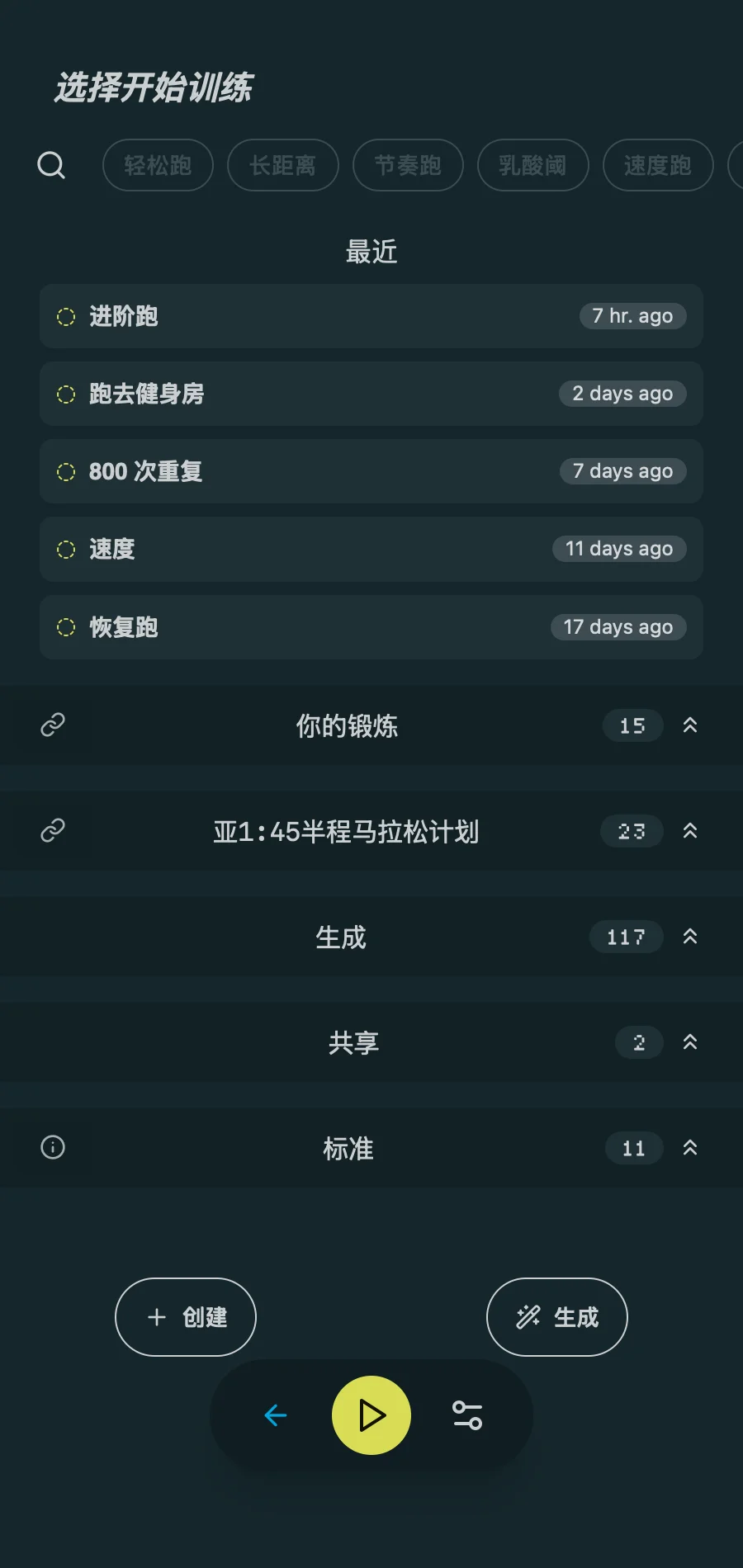The image size is (743, 1568).
Task: Go back with the blue arrow
Action: (276, 1415)
